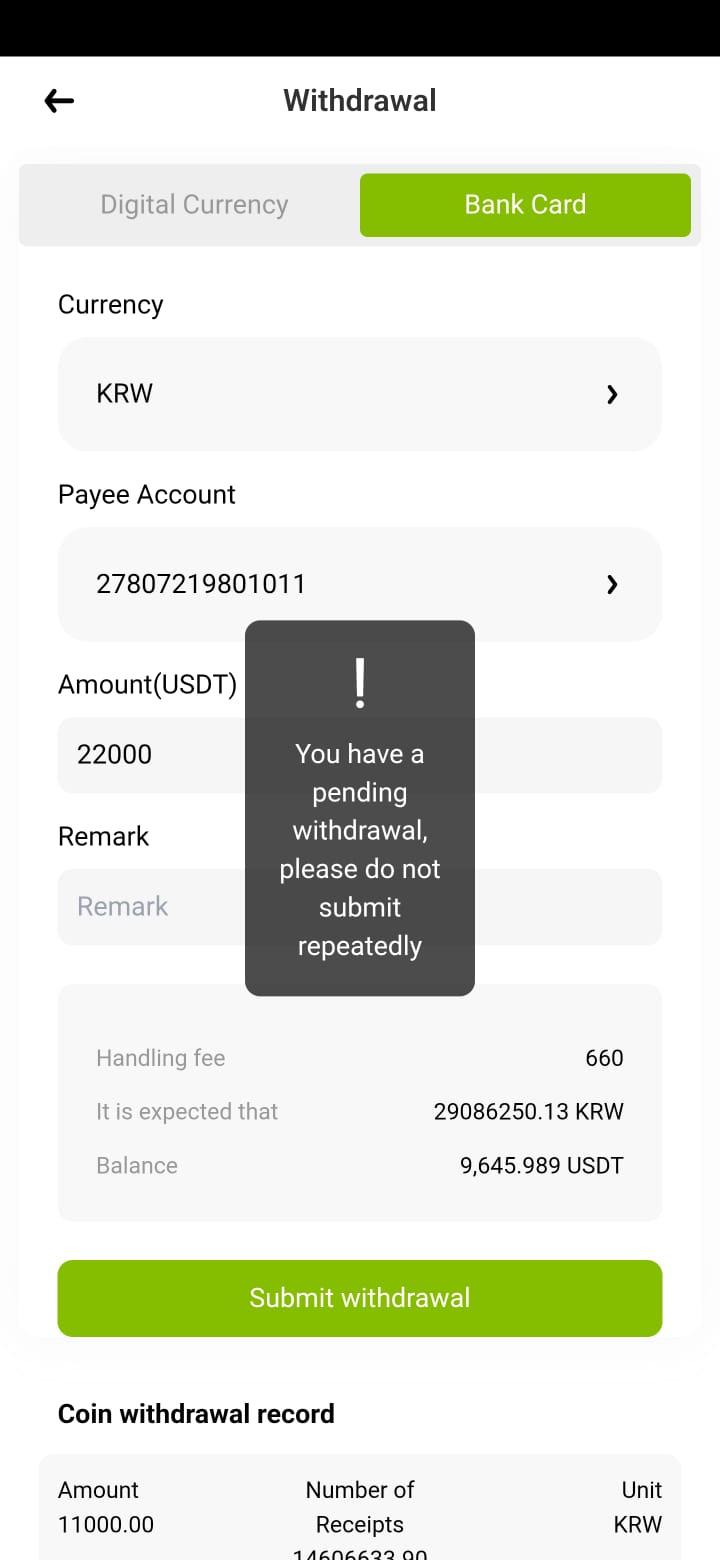Open the KRW currency dropdown
The height and width of the screenshot is (1560, 720).
coord(360,394)
